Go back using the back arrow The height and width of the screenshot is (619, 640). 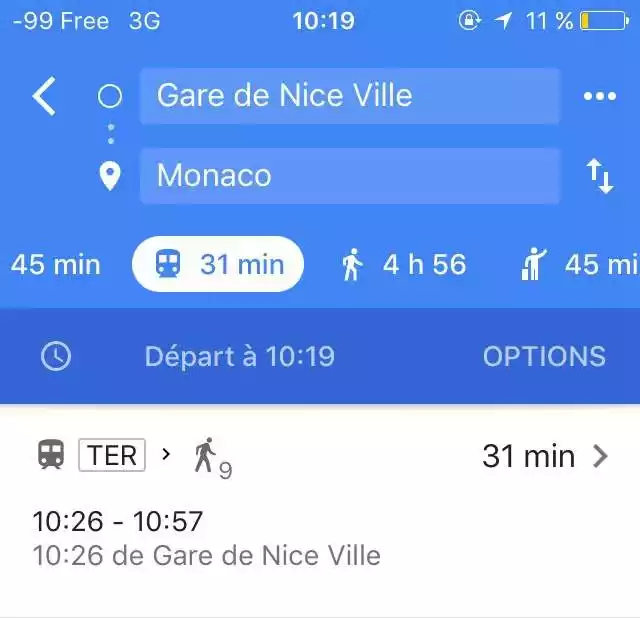[x=44, y=97]
